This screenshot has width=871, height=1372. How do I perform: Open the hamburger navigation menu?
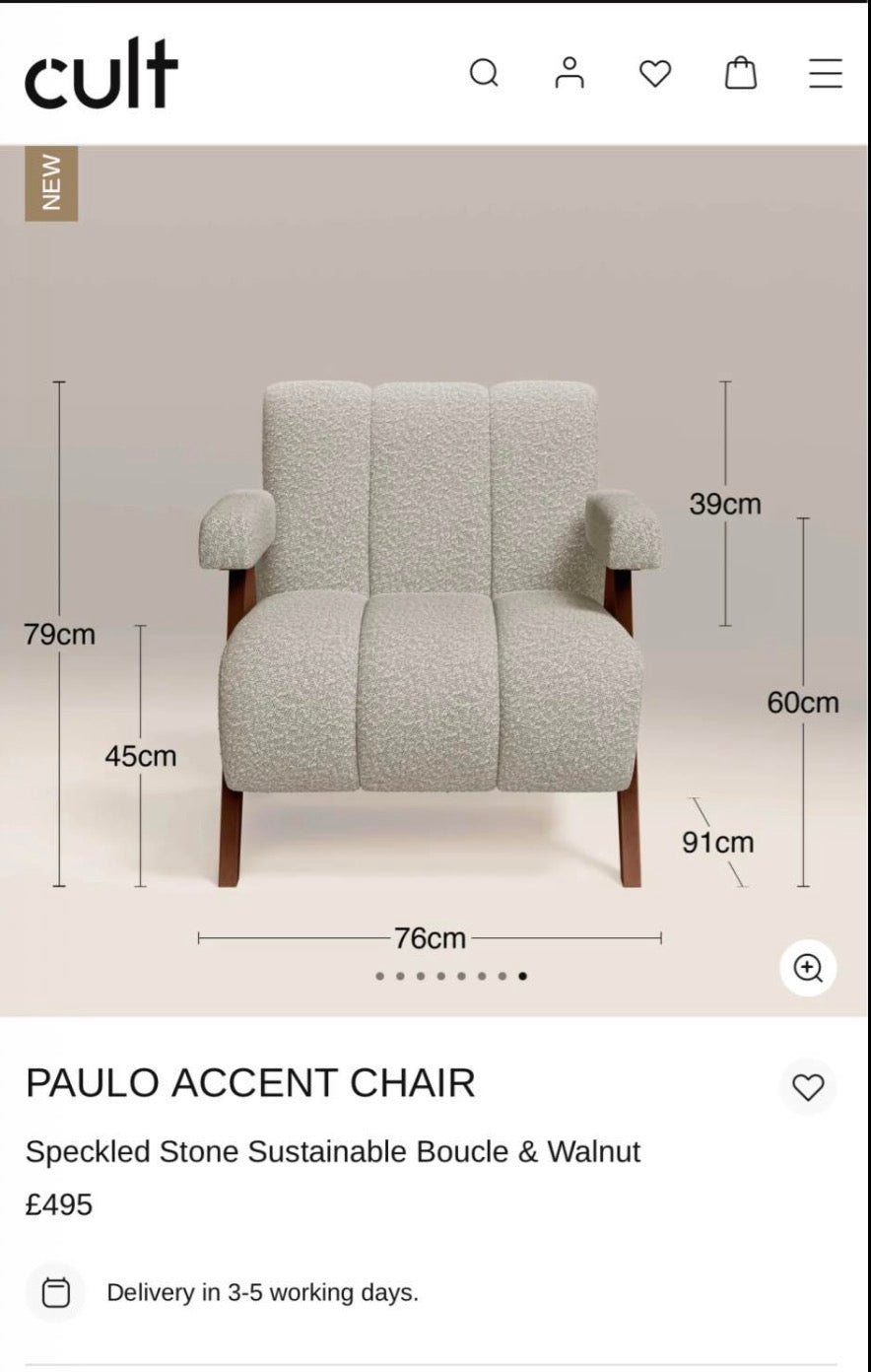point(825,74)
